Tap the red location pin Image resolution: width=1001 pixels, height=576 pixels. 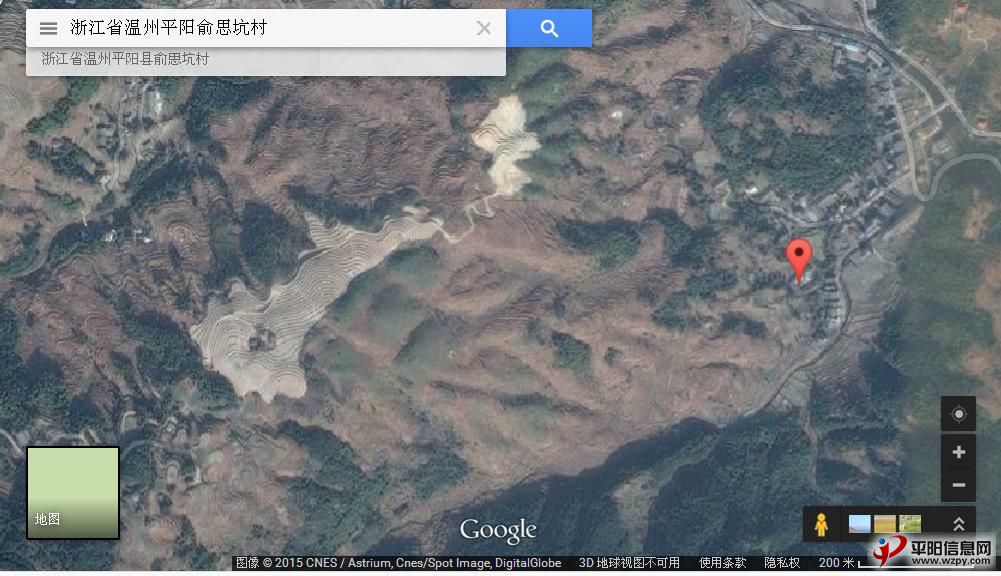tap(798, 258)
